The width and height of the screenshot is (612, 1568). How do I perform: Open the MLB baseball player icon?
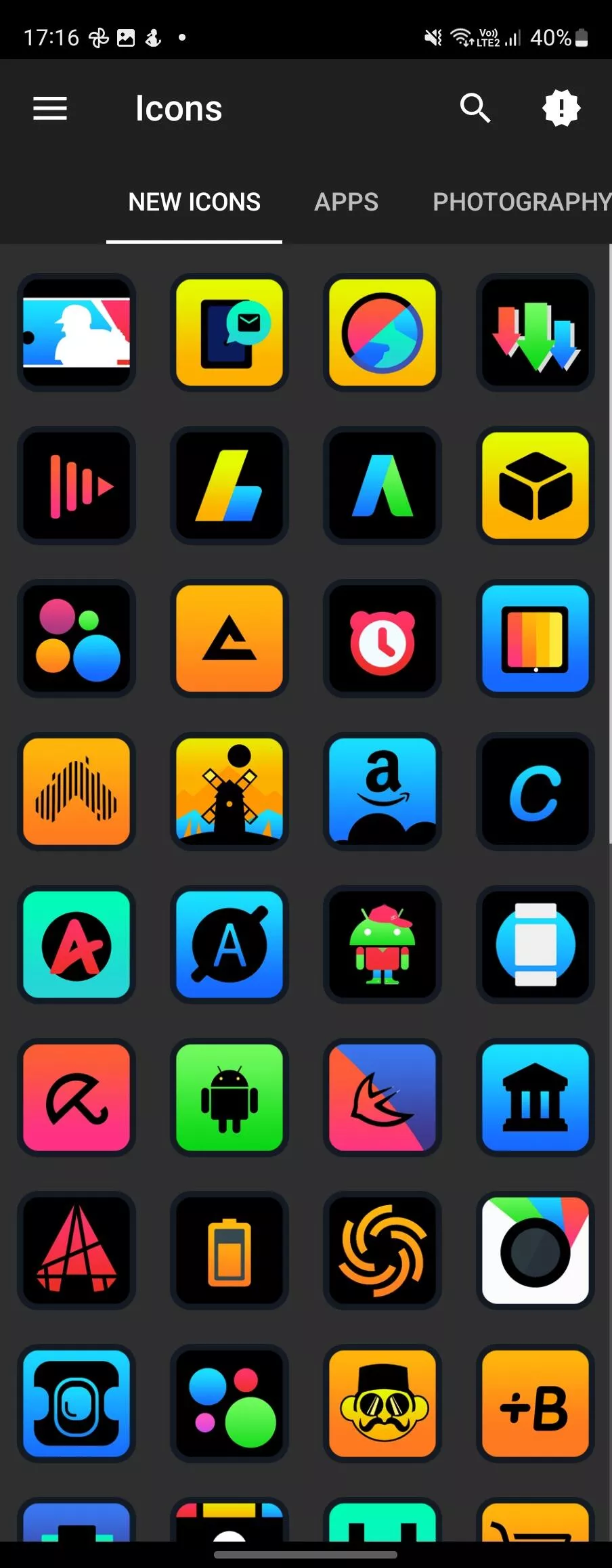pyautogui.click(x=76, y=332)
